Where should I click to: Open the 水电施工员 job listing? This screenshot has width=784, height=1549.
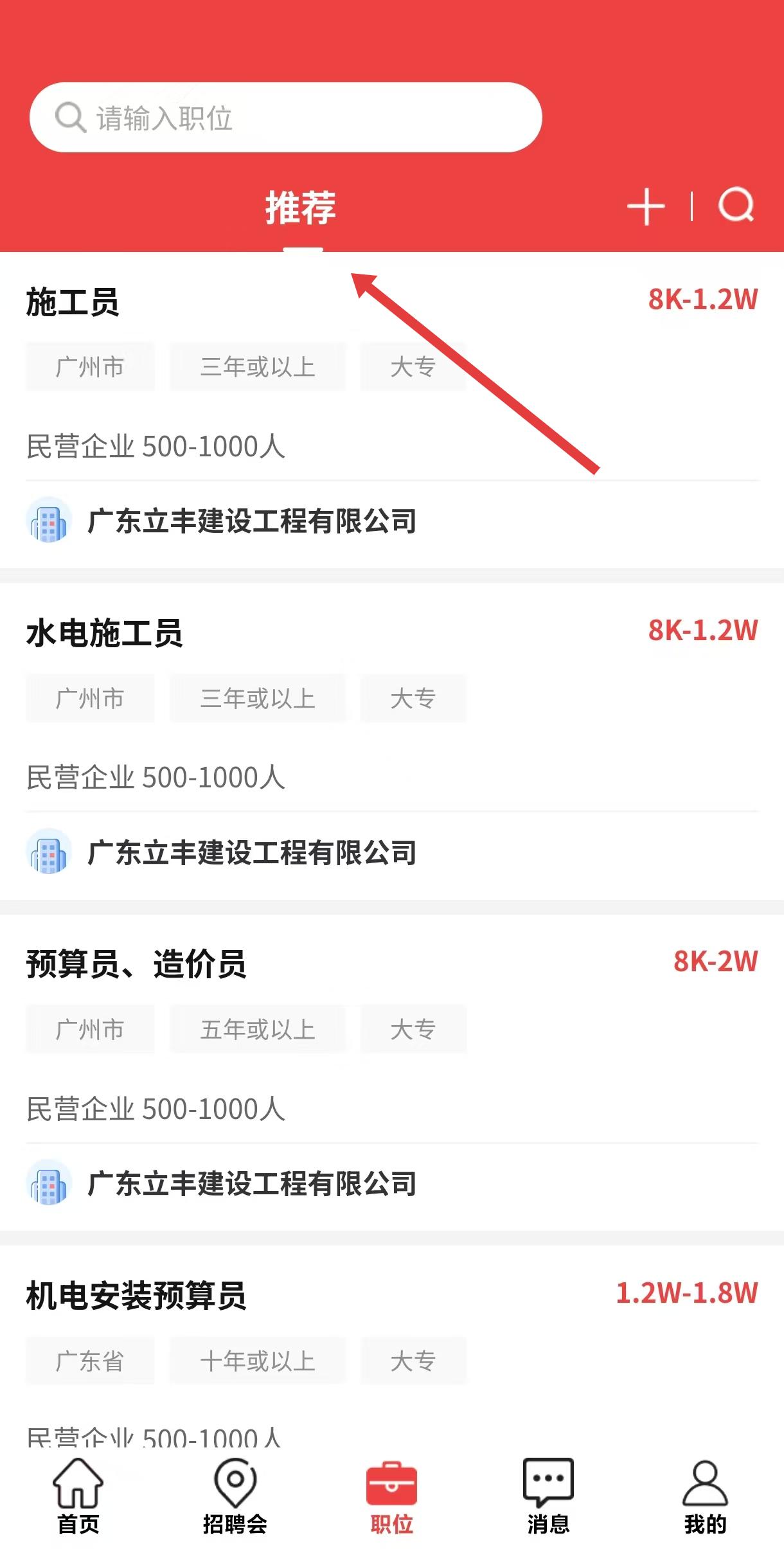pyautogui.click(x=392, y=742)
